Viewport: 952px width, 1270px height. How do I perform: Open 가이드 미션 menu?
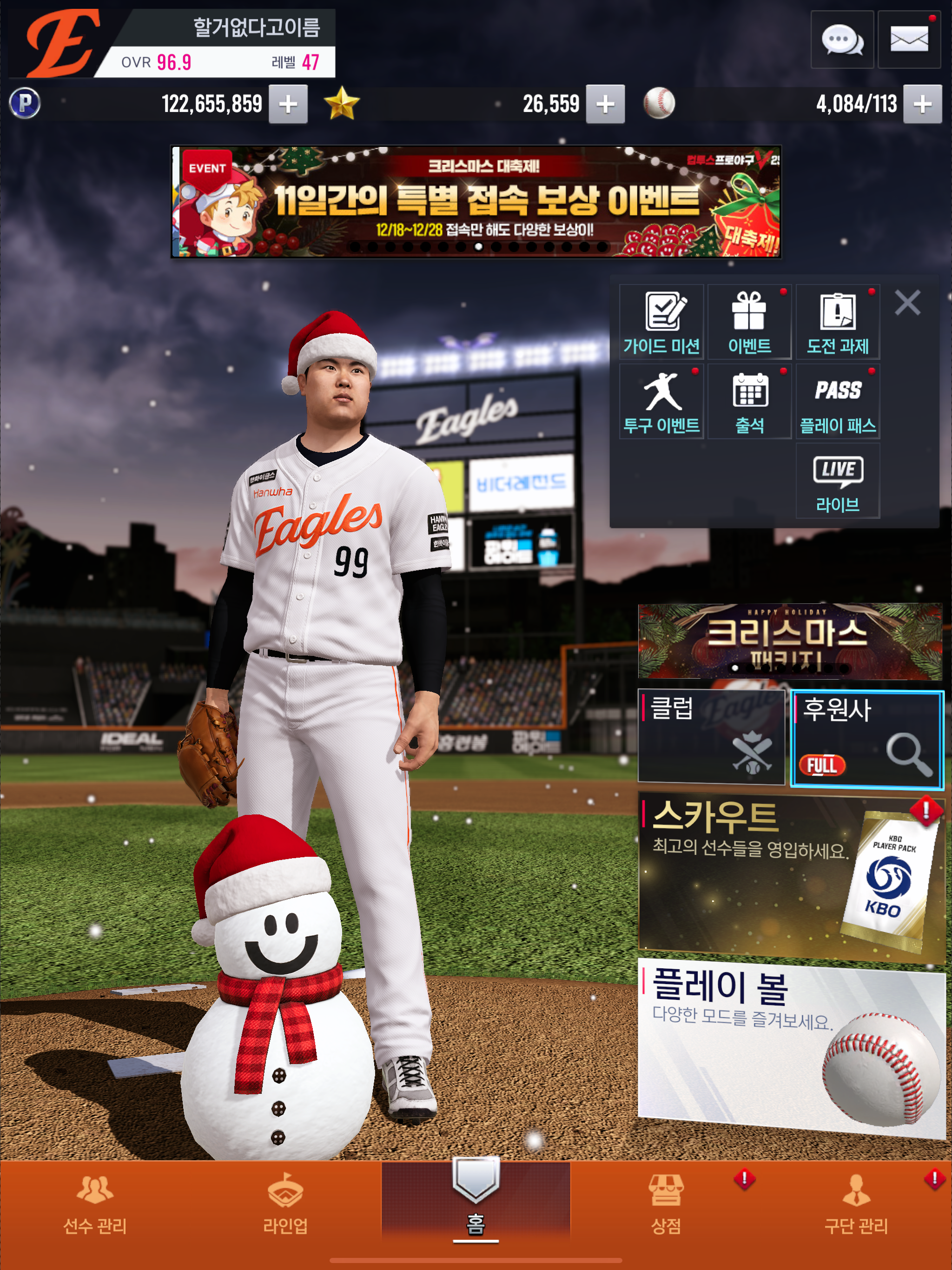(661, 322)
